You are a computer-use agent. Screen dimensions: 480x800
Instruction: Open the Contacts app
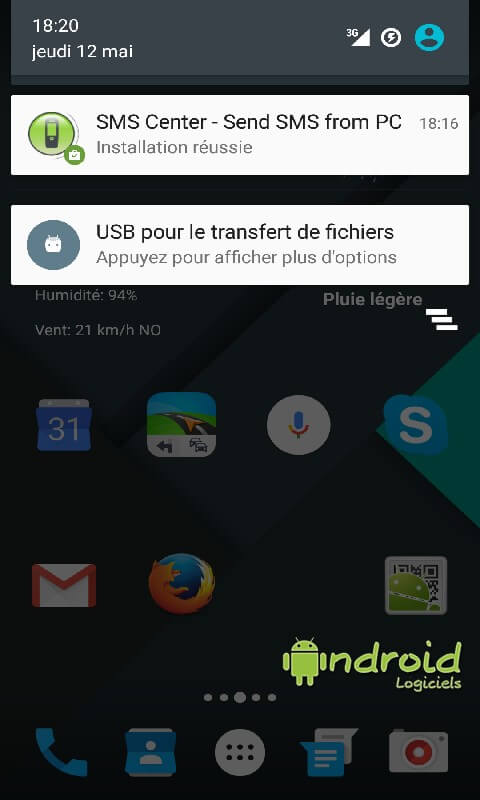pos(150,752)
